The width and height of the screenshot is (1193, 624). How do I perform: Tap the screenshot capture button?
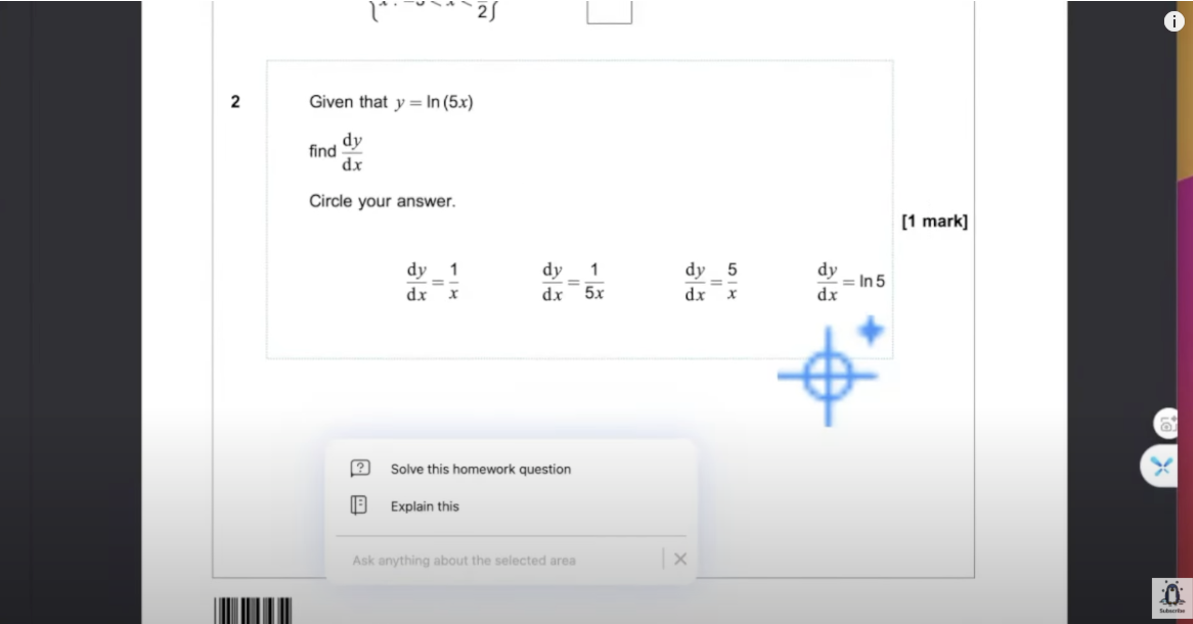[1167, 424]
